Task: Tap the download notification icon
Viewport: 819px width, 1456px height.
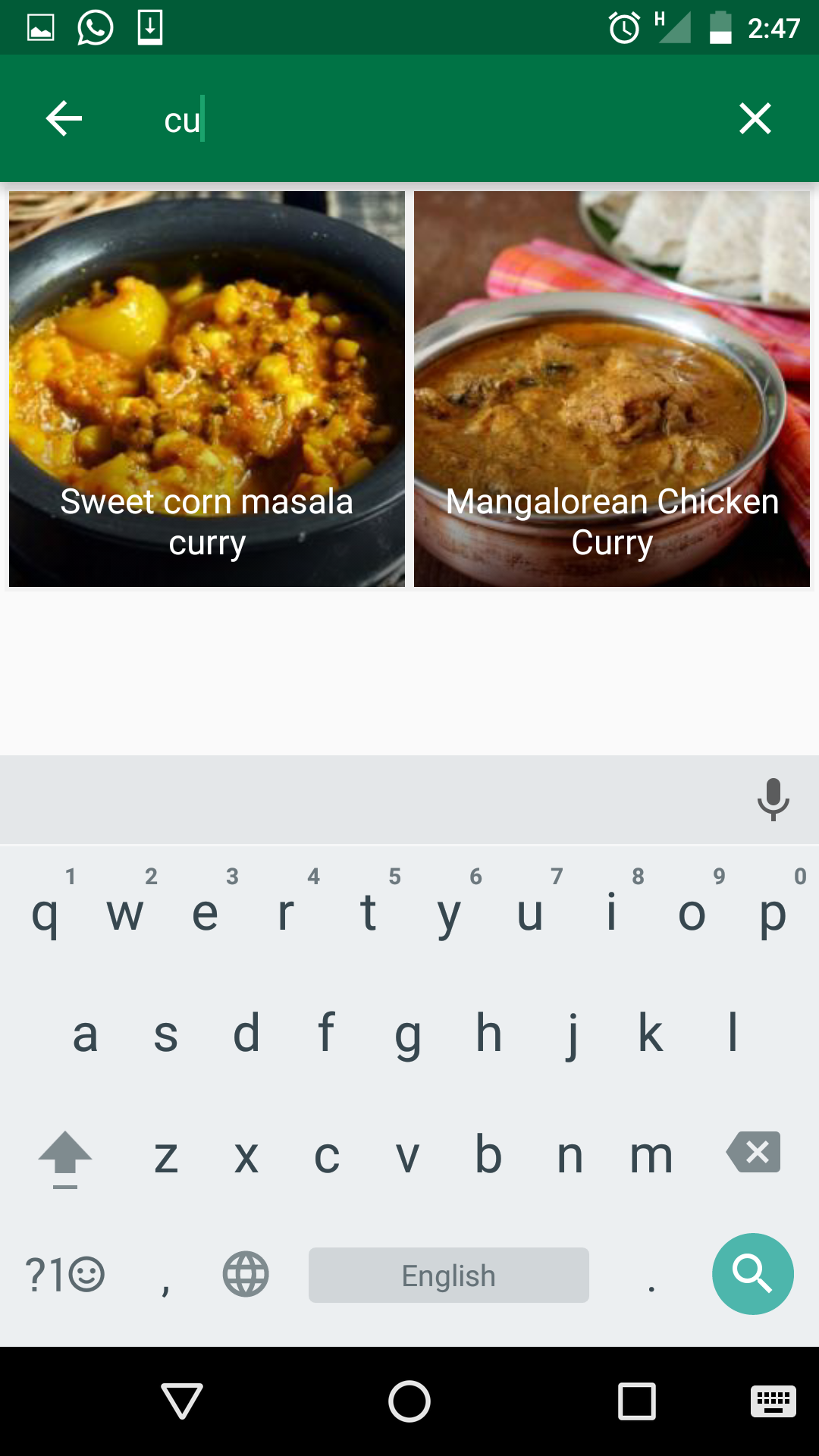Action: click(149, 27)
